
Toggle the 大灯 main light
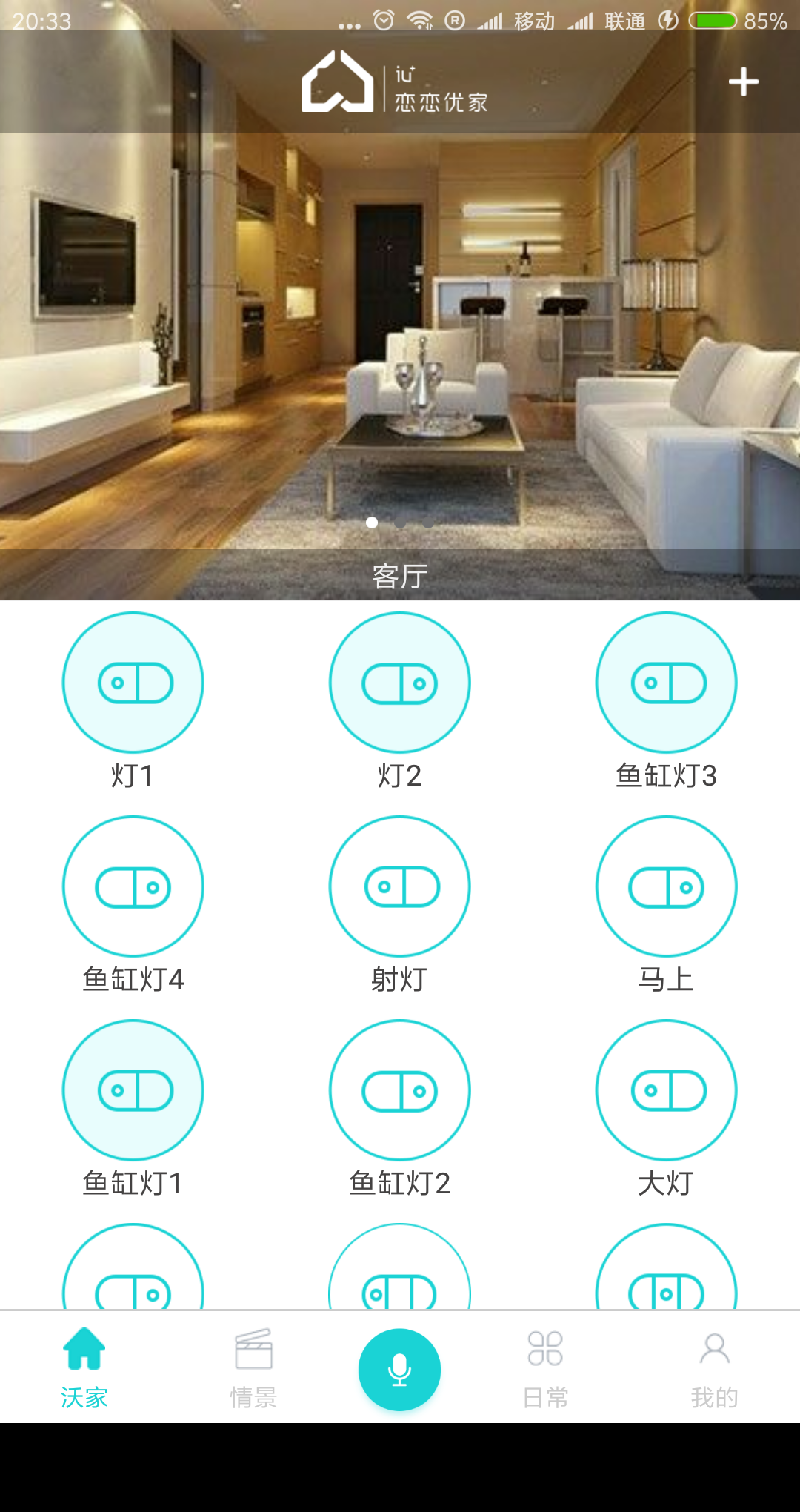667,1090
